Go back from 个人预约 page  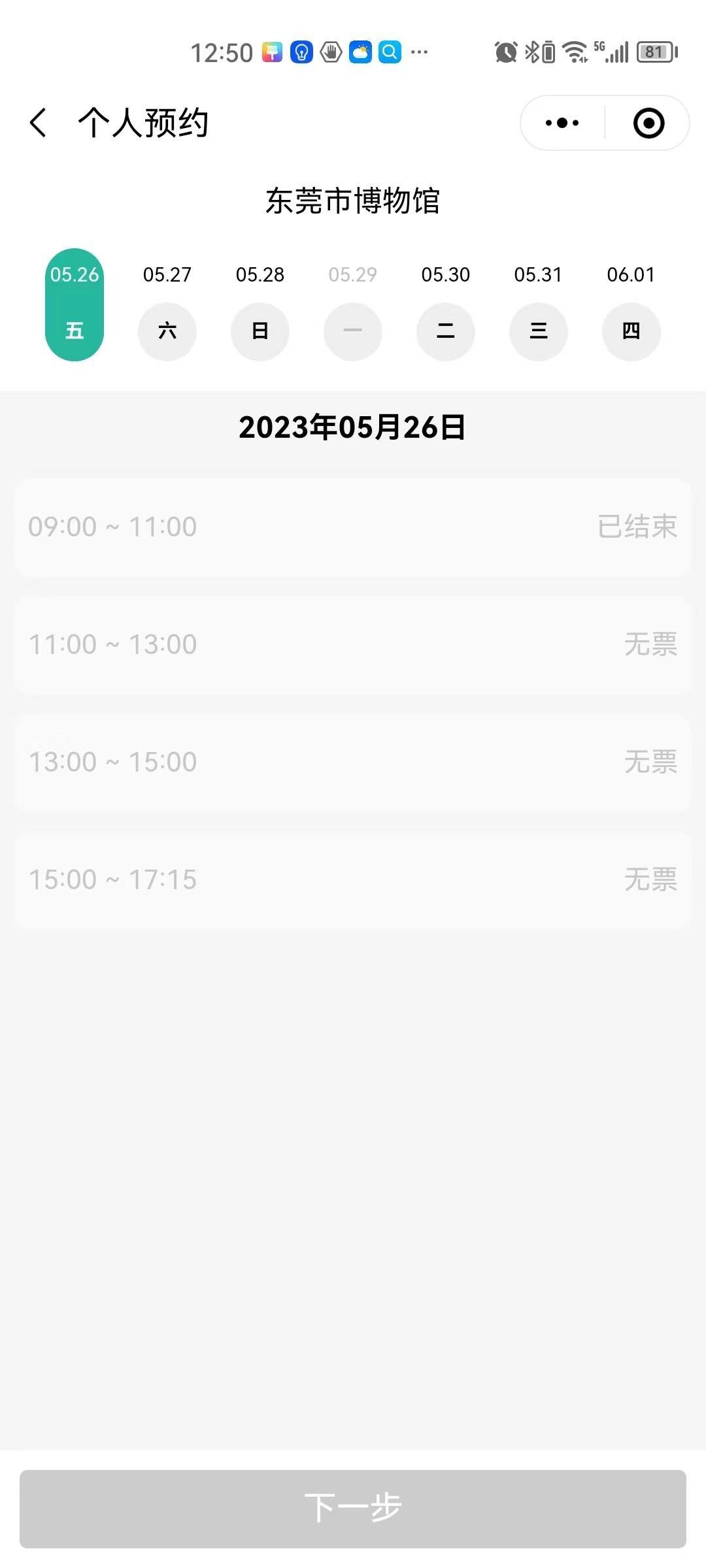coord(39,123)
